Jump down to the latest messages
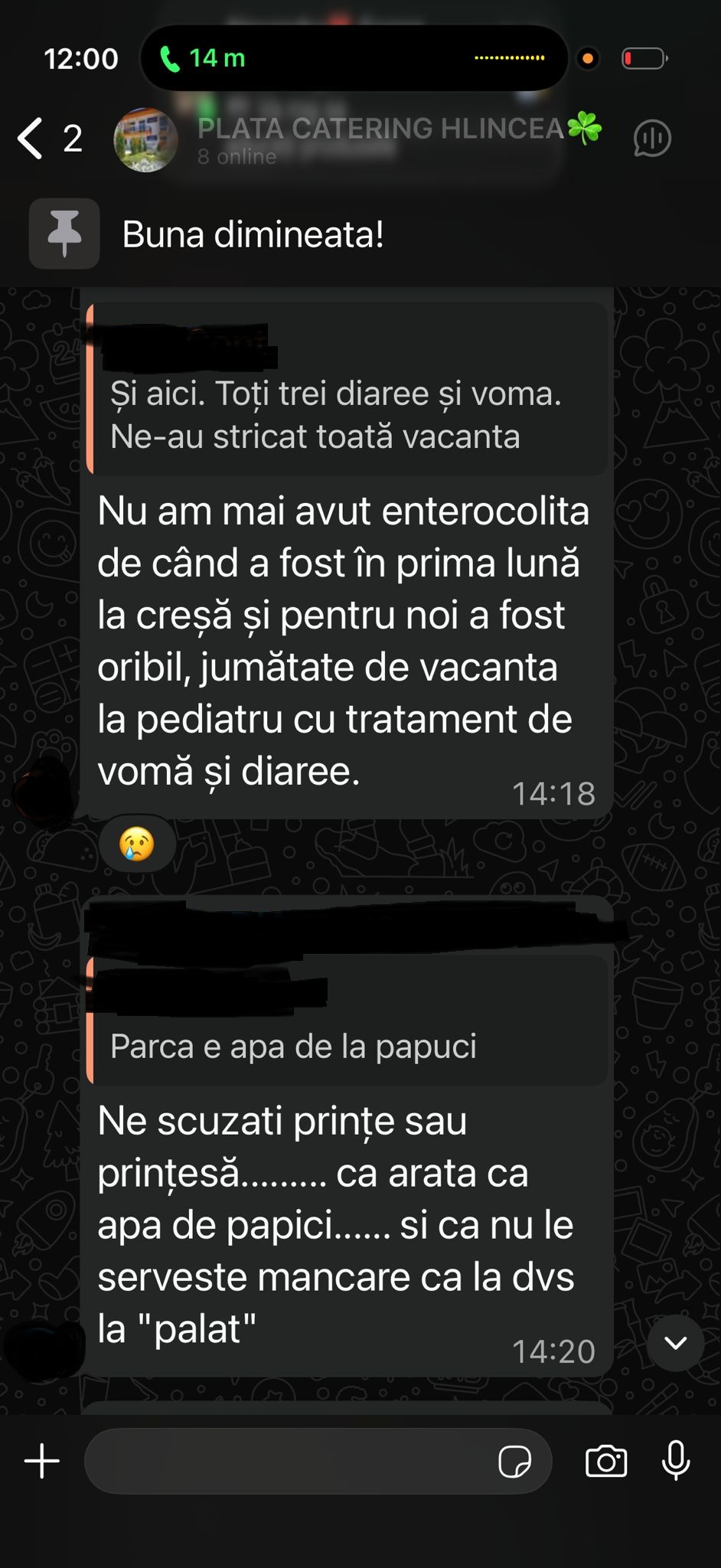Viewport: 721px width, 1568px height. (675, 1343)
